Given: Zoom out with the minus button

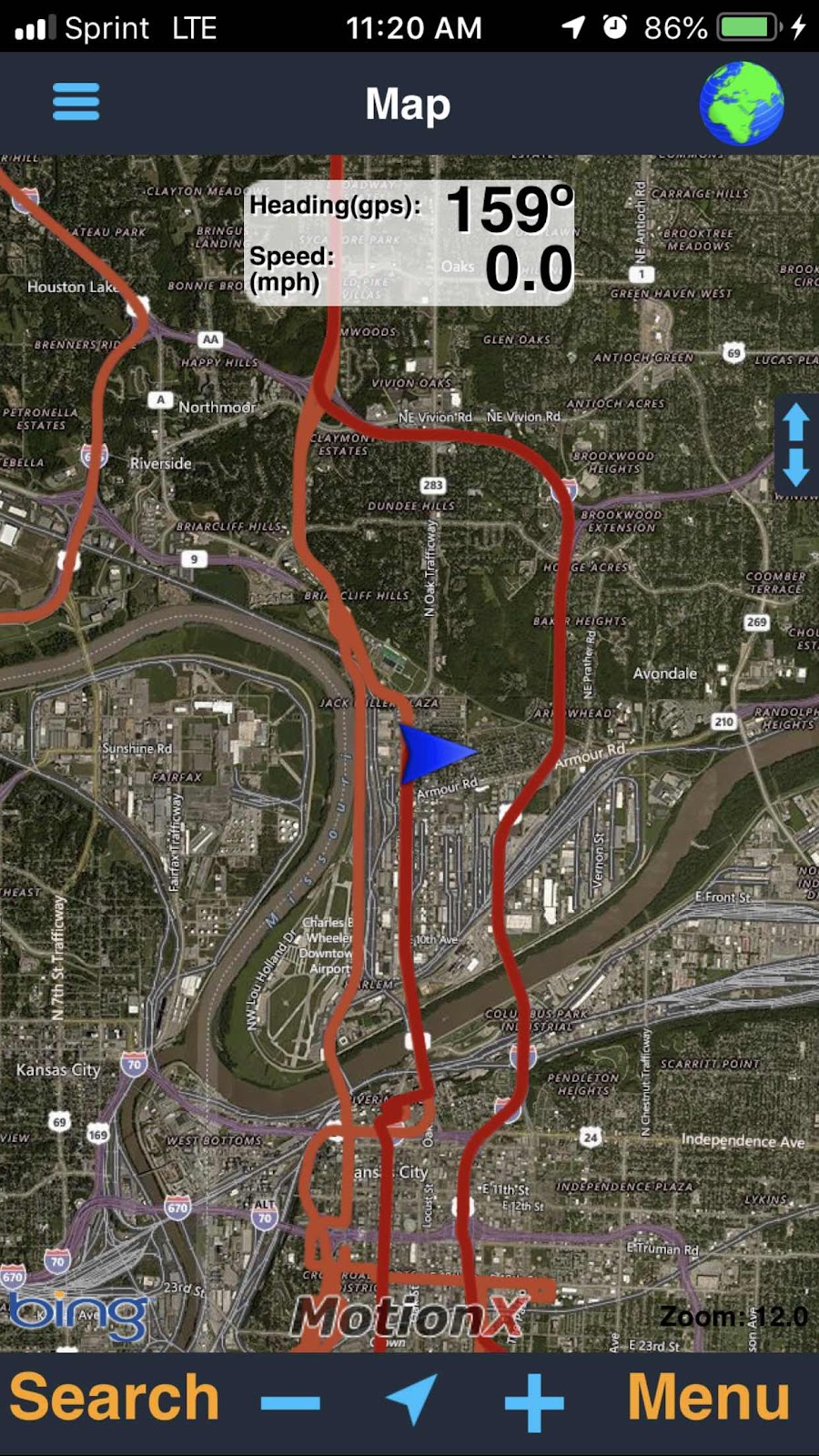Looking at the screenshot, I should click(x=290, y=1402).
